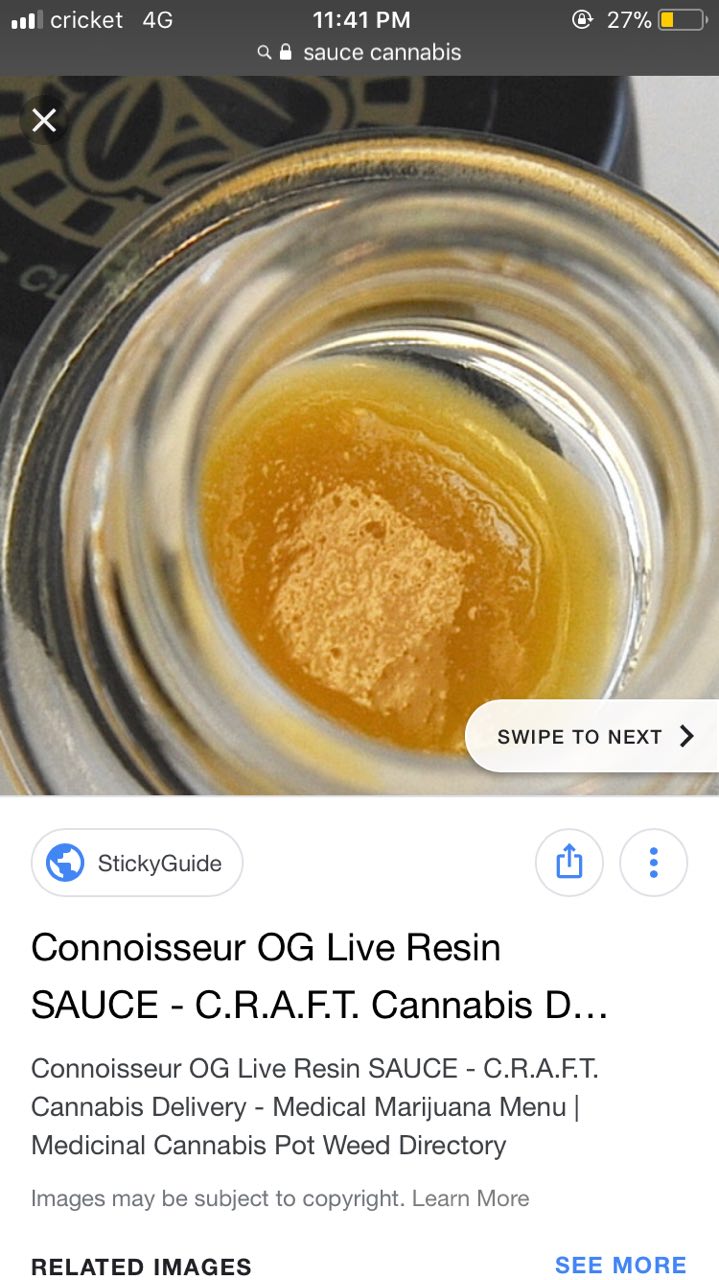Open the three-dot overflow menu
Screen dimensions: 719x1280
[653, 862]
